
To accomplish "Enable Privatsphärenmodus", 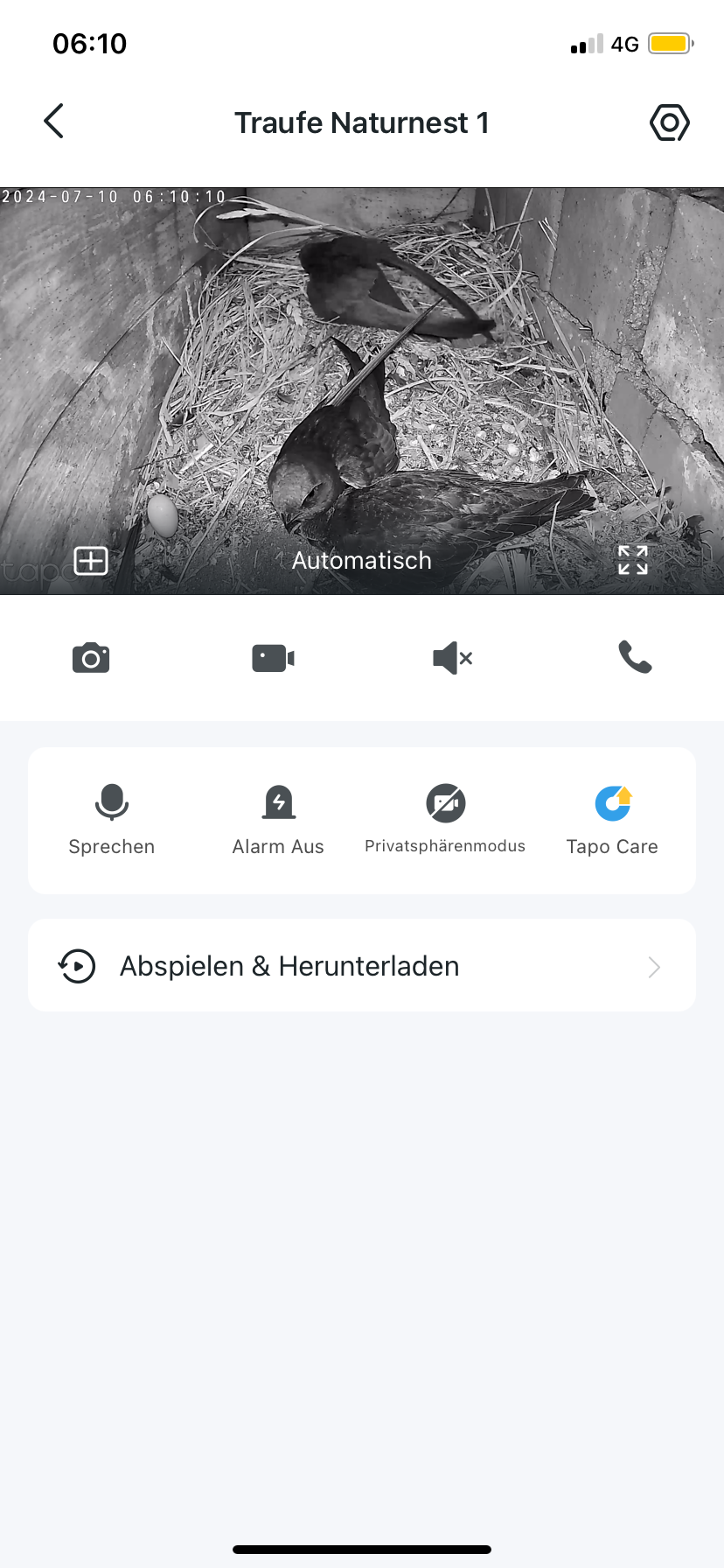I will [x=445, y=819].
